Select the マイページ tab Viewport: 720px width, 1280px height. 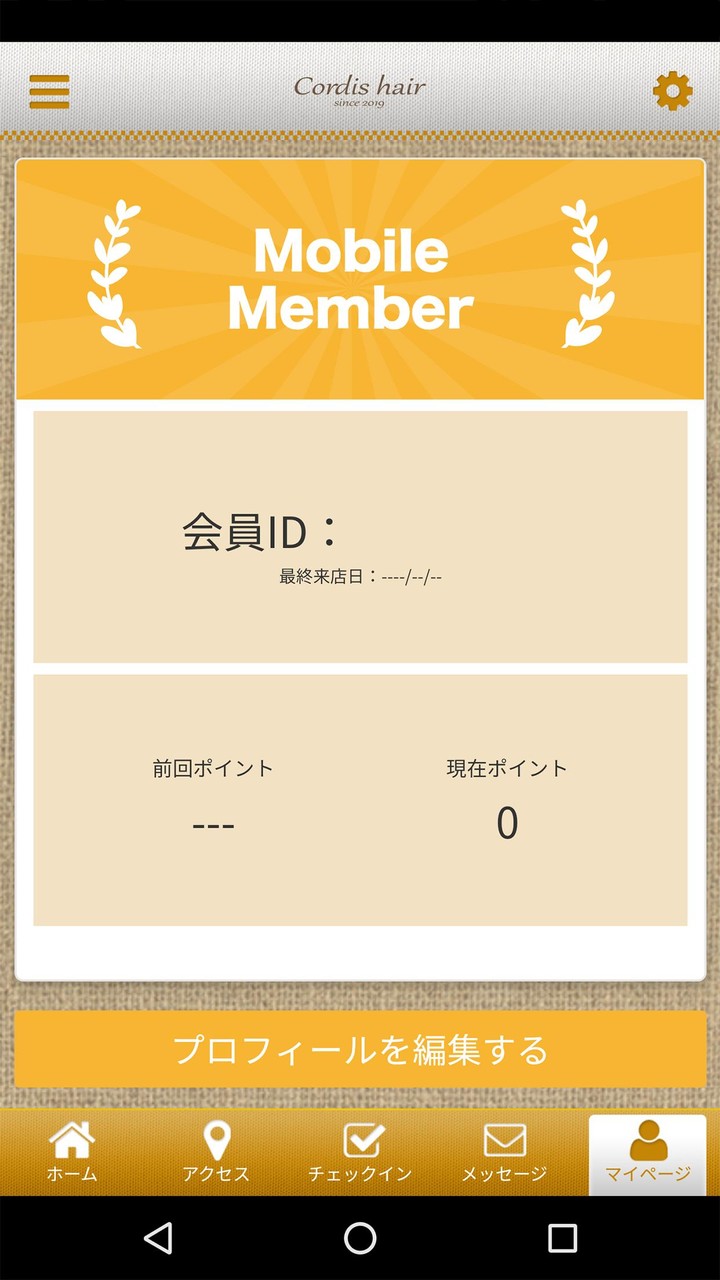648,1152
